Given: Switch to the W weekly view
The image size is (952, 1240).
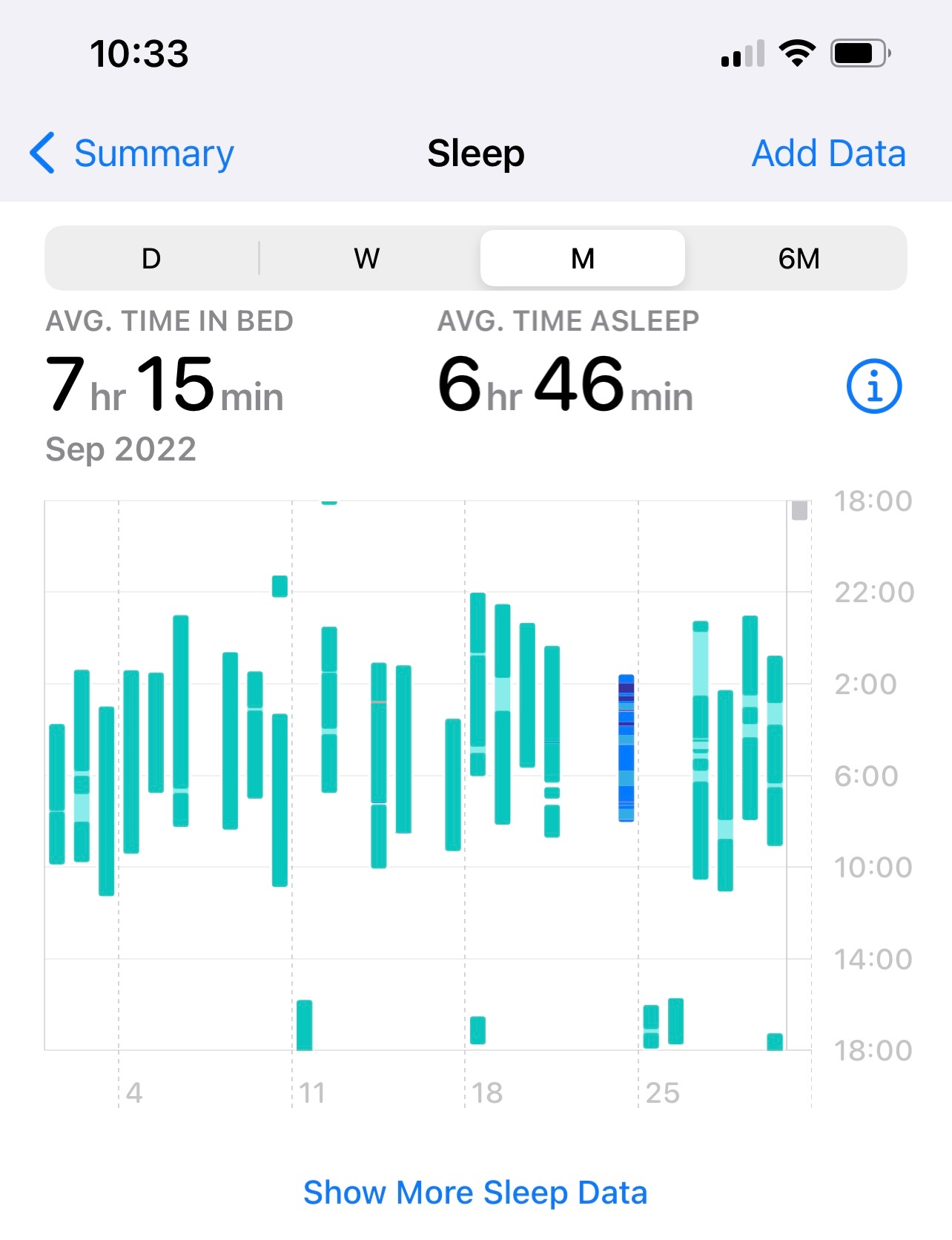Looking at the screenshot, I should pyautogui.click(x=366, y=258).
